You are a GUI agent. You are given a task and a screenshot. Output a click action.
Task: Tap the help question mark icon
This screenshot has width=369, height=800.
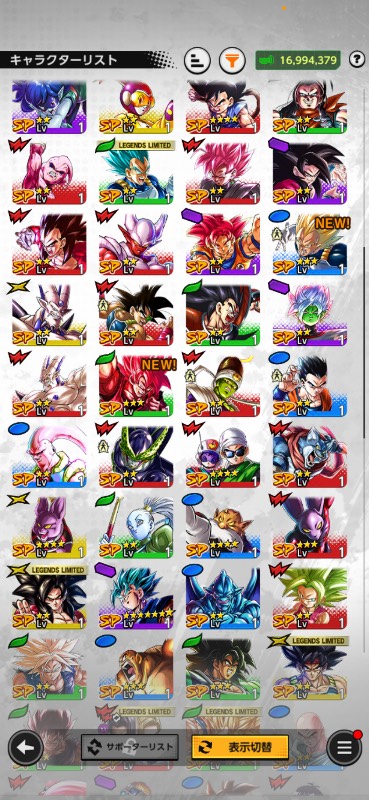coord(357,60)
